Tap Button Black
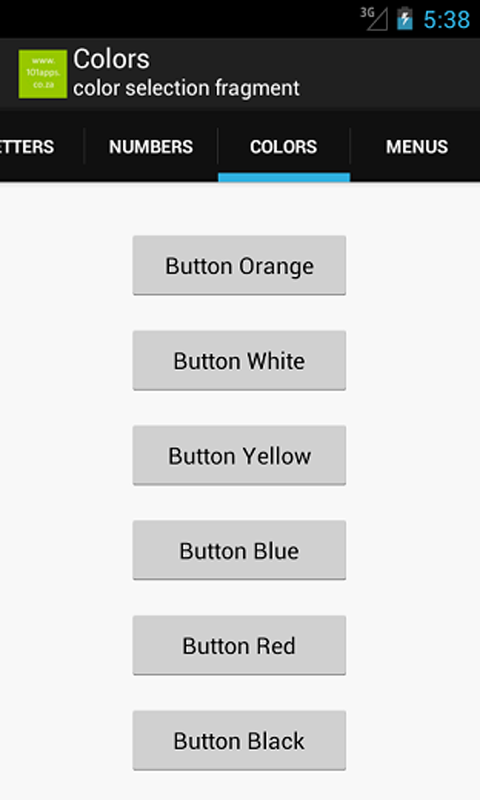Viewport: 480px width, 800px height. [239, 740]
